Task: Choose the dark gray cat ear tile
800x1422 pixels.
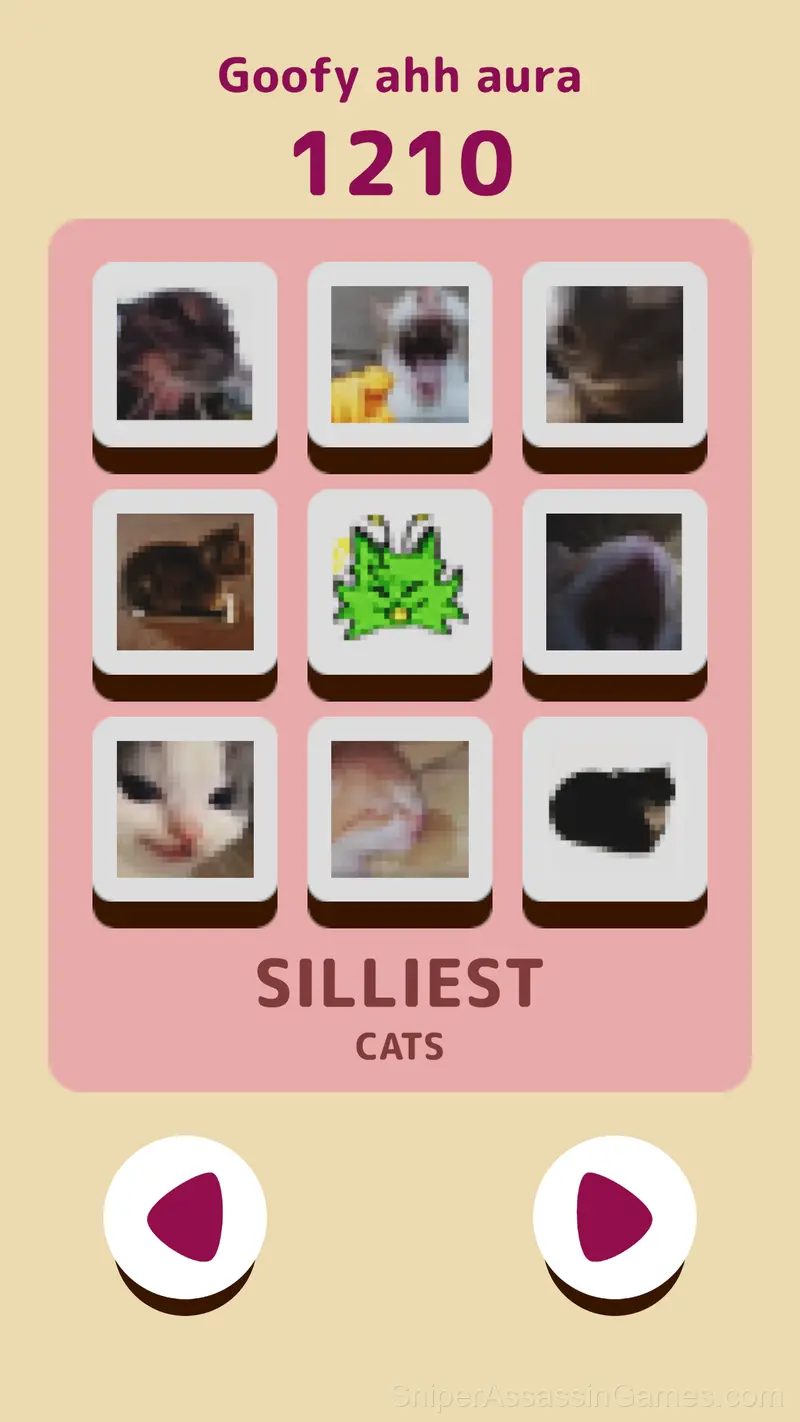Action: pyautogui.click(x=615, y=581)
